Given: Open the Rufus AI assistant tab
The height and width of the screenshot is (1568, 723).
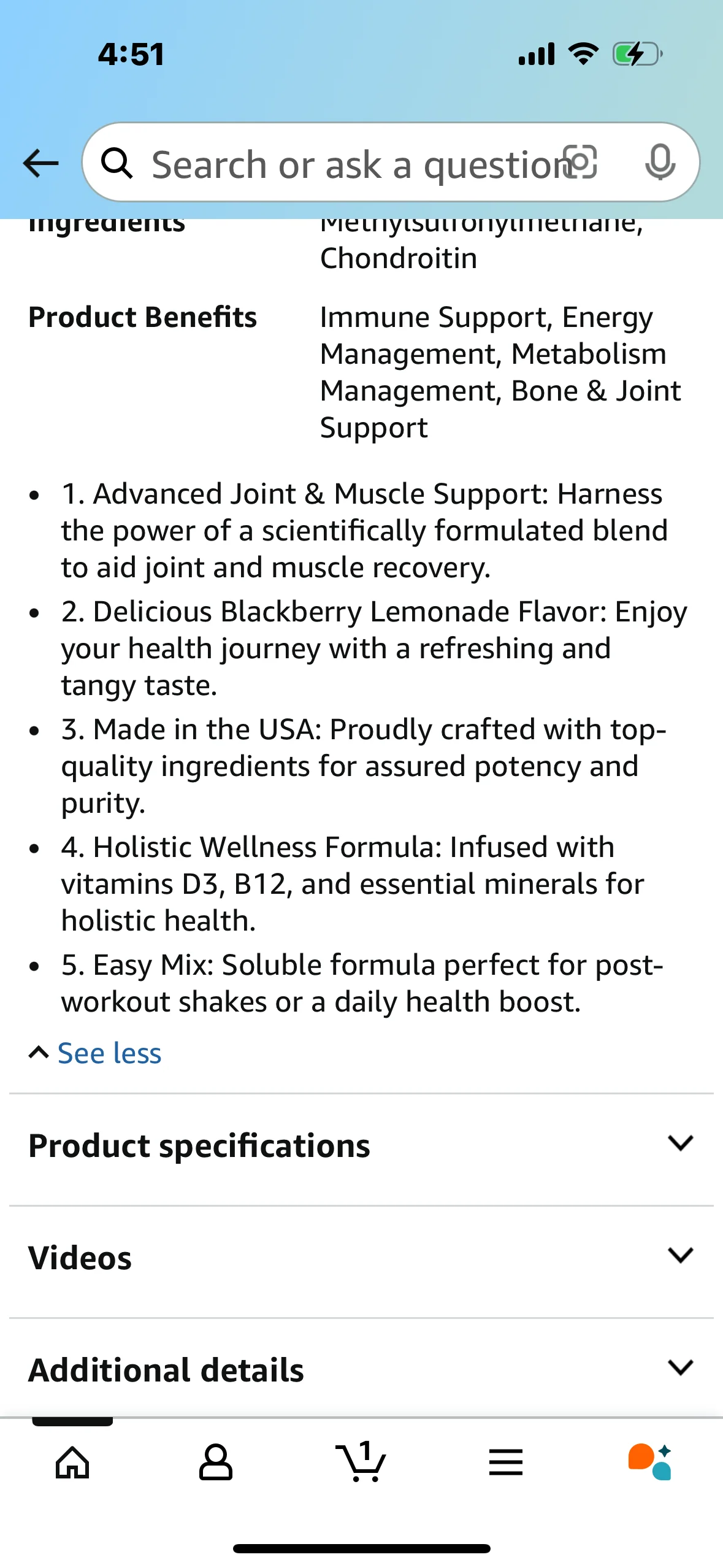Looking at the screenshot, I should [x=650, y=1463].
